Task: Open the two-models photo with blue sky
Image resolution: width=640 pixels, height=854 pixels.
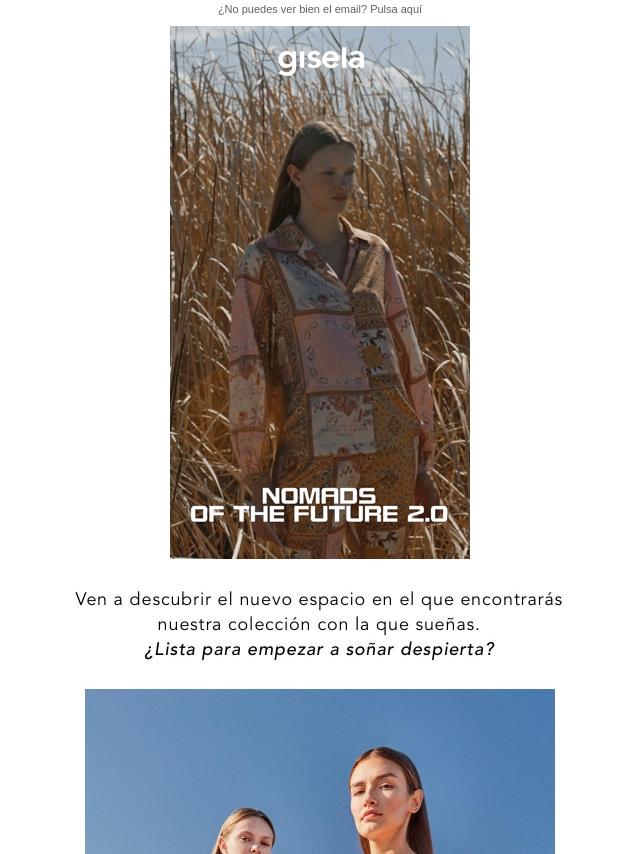Action: click(319, 770)
